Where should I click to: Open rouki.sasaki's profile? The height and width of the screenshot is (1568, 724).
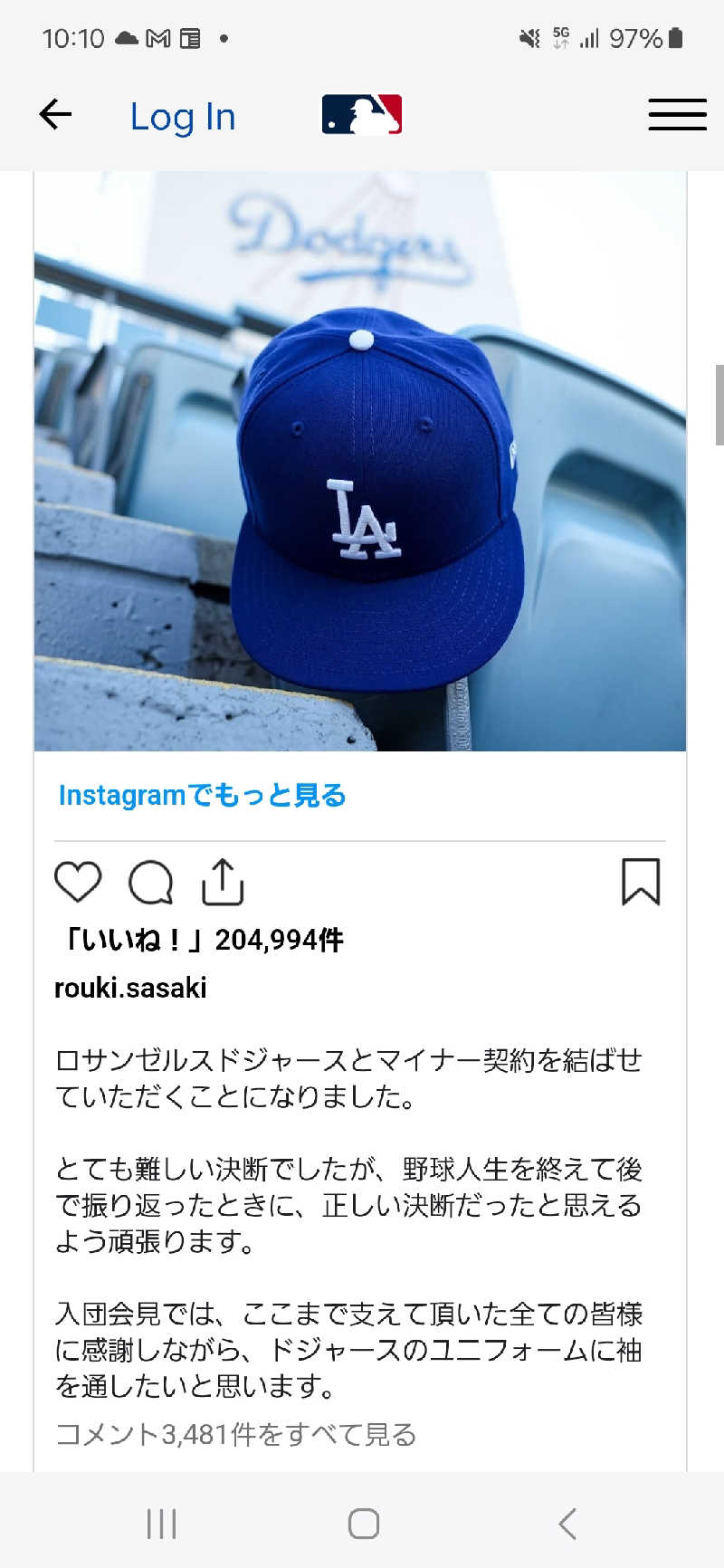132,987
